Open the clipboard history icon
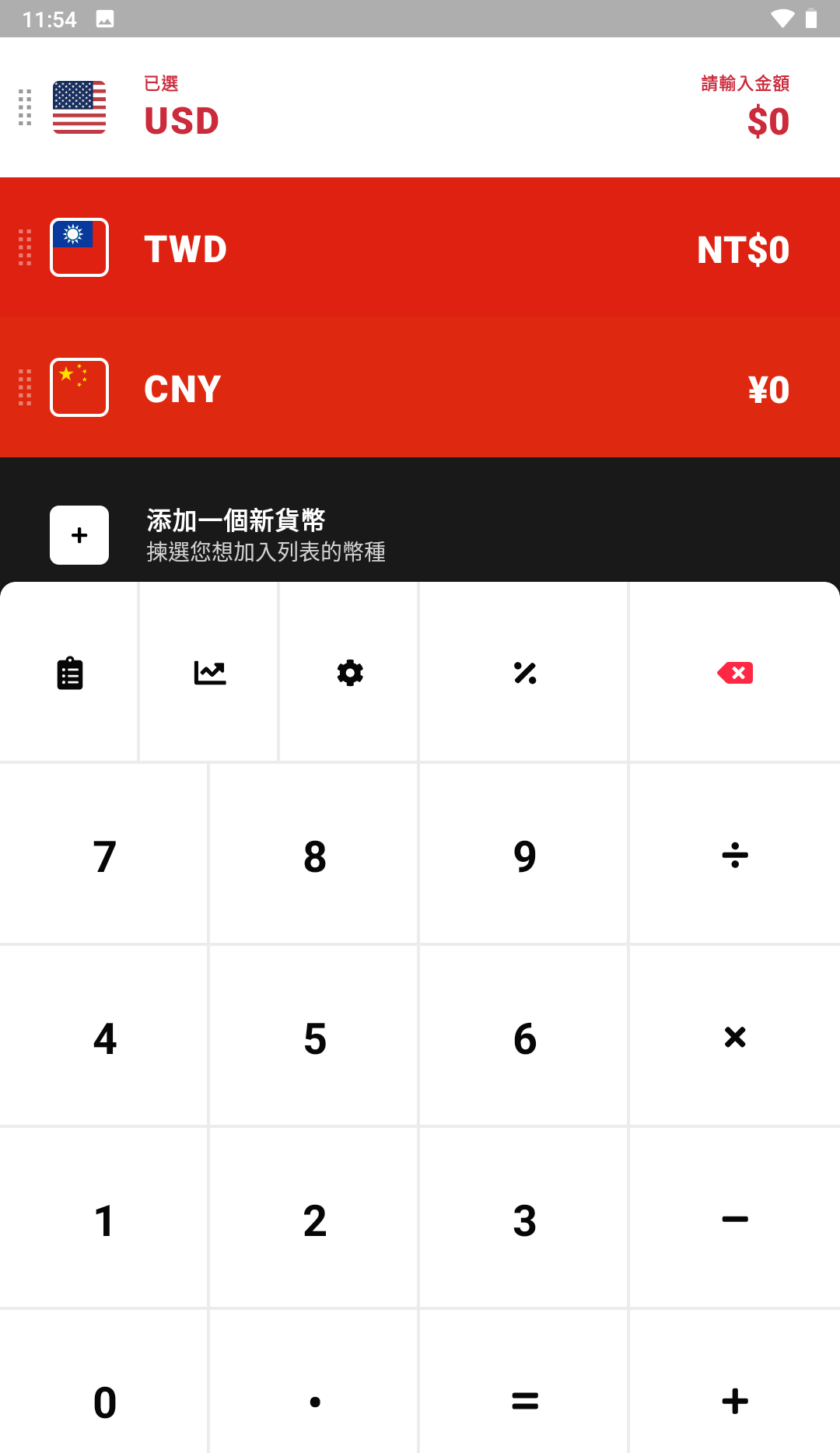 [x=70, y=673]
